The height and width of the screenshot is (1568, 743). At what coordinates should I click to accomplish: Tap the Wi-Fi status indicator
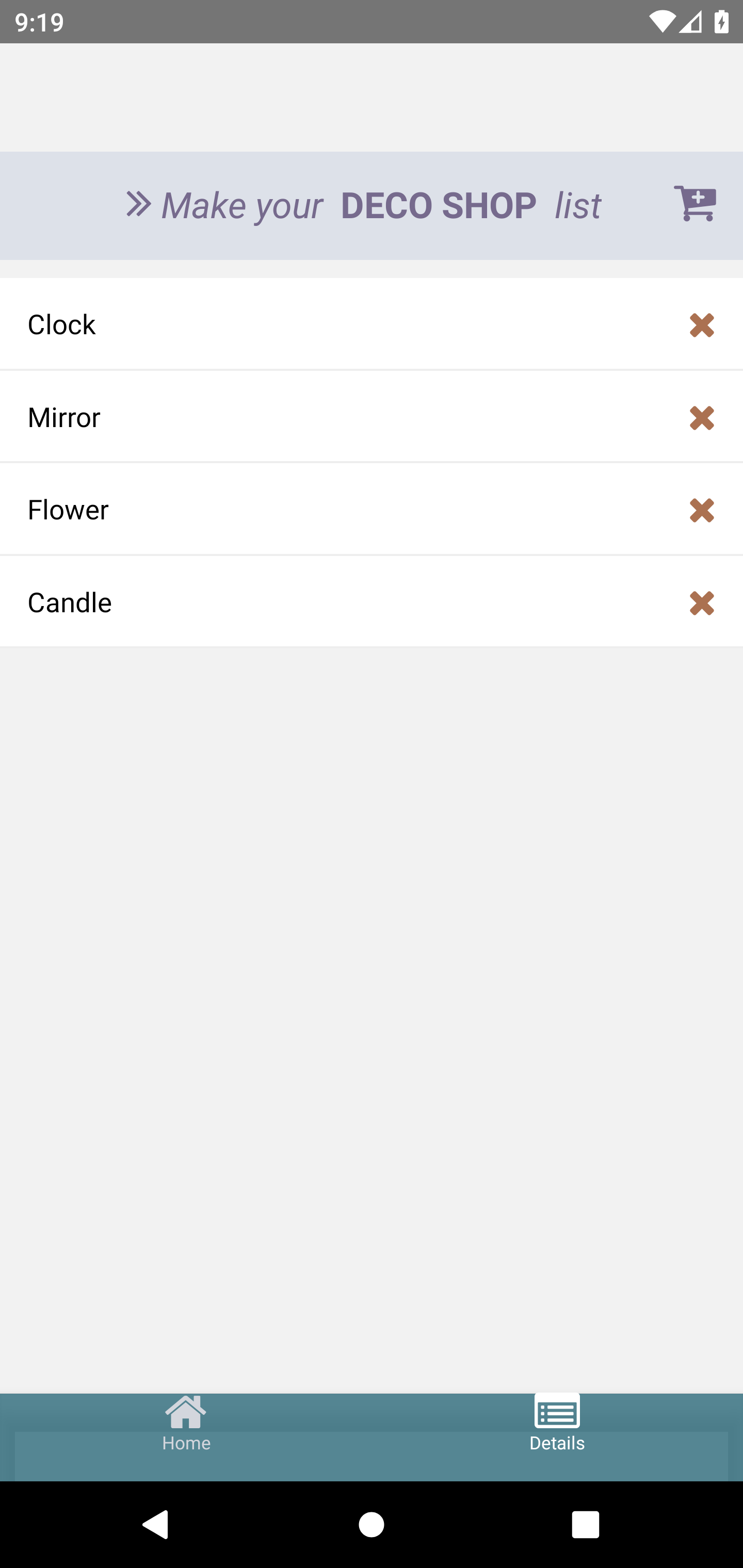point(663,21)
